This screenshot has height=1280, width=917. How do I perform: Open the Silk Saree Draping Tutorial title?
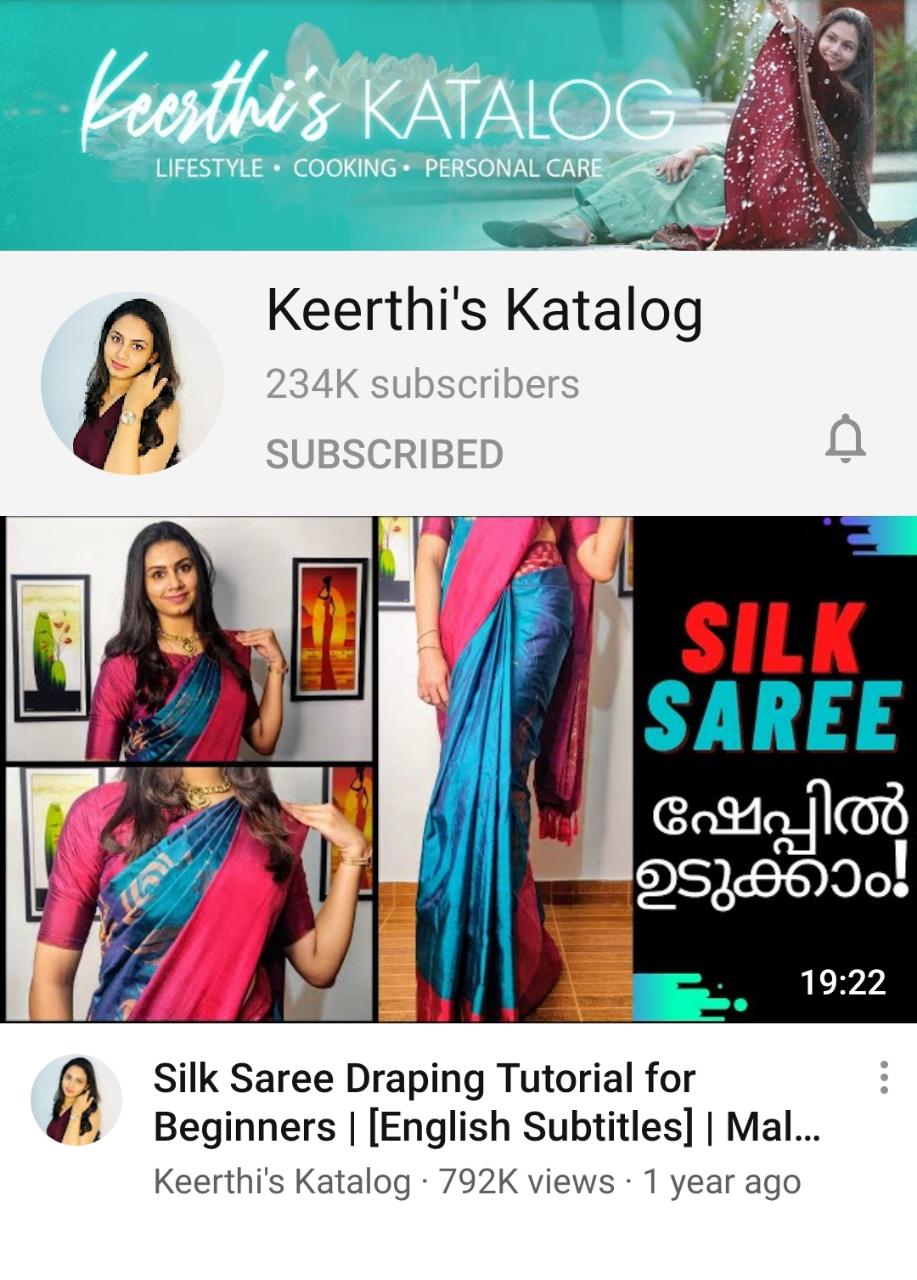(x=486, y=1103)
